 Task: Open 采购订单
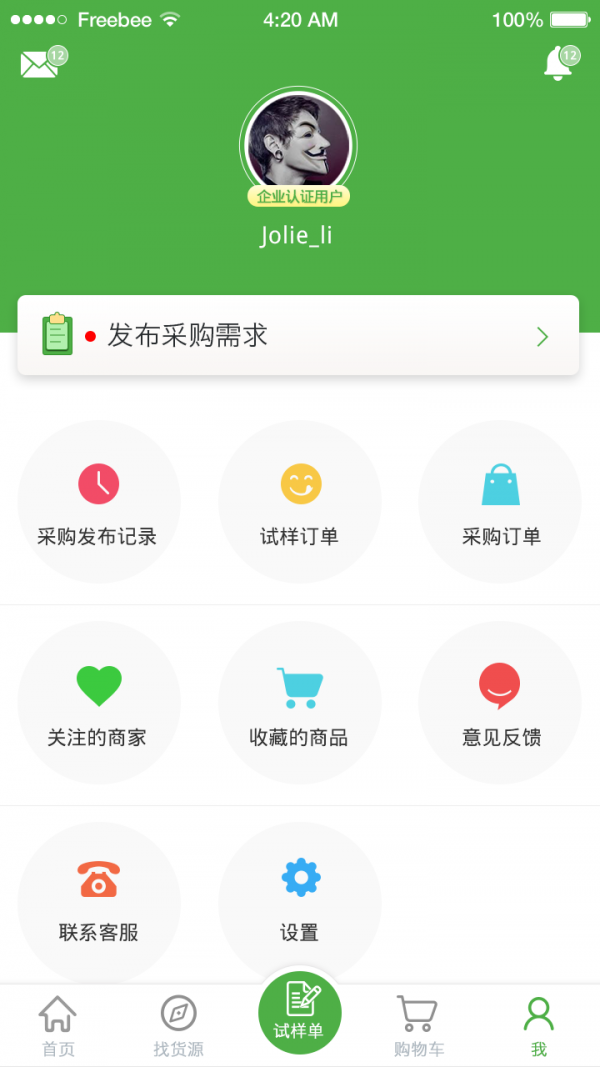point(500,502)
